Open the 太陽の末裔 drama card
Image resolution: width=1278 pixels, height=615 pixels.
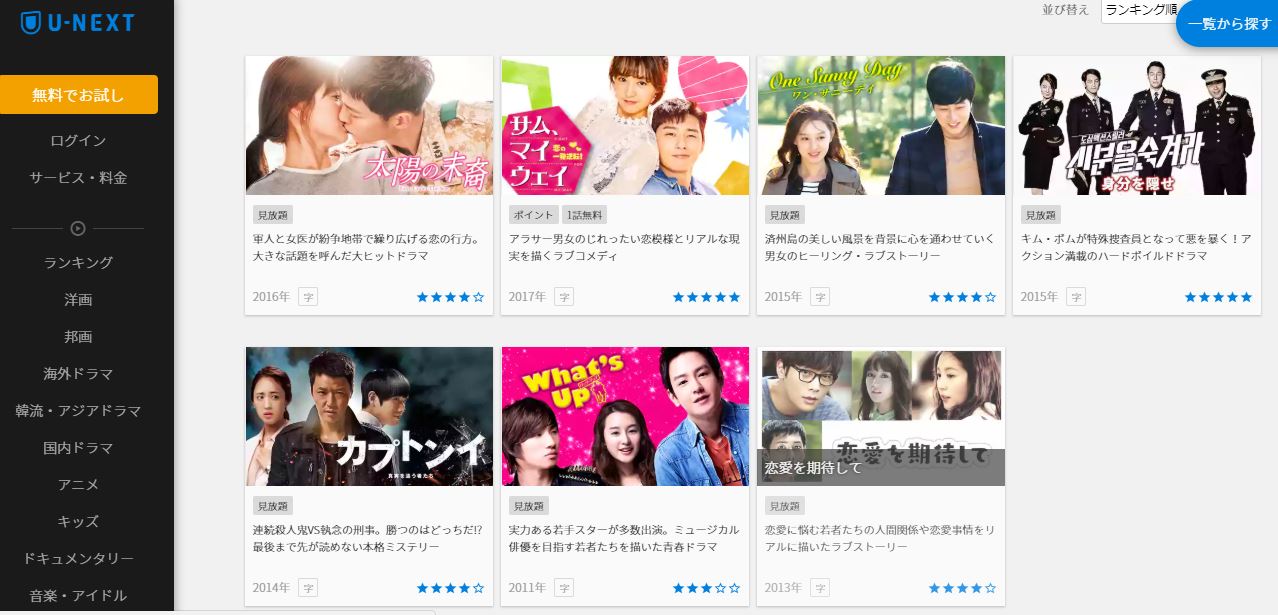369,126
